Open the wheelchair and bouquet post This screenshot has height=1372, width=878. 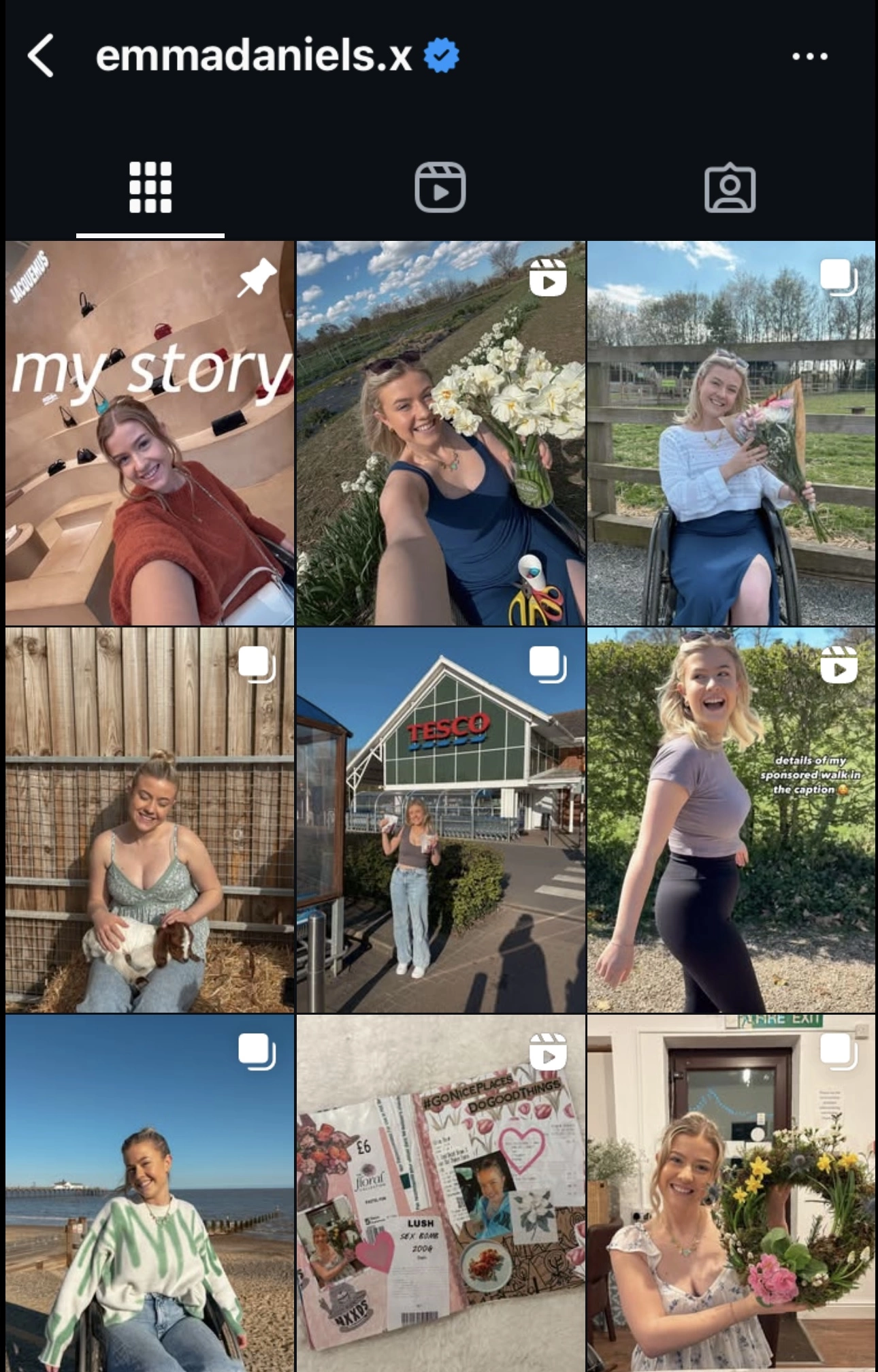731,434
